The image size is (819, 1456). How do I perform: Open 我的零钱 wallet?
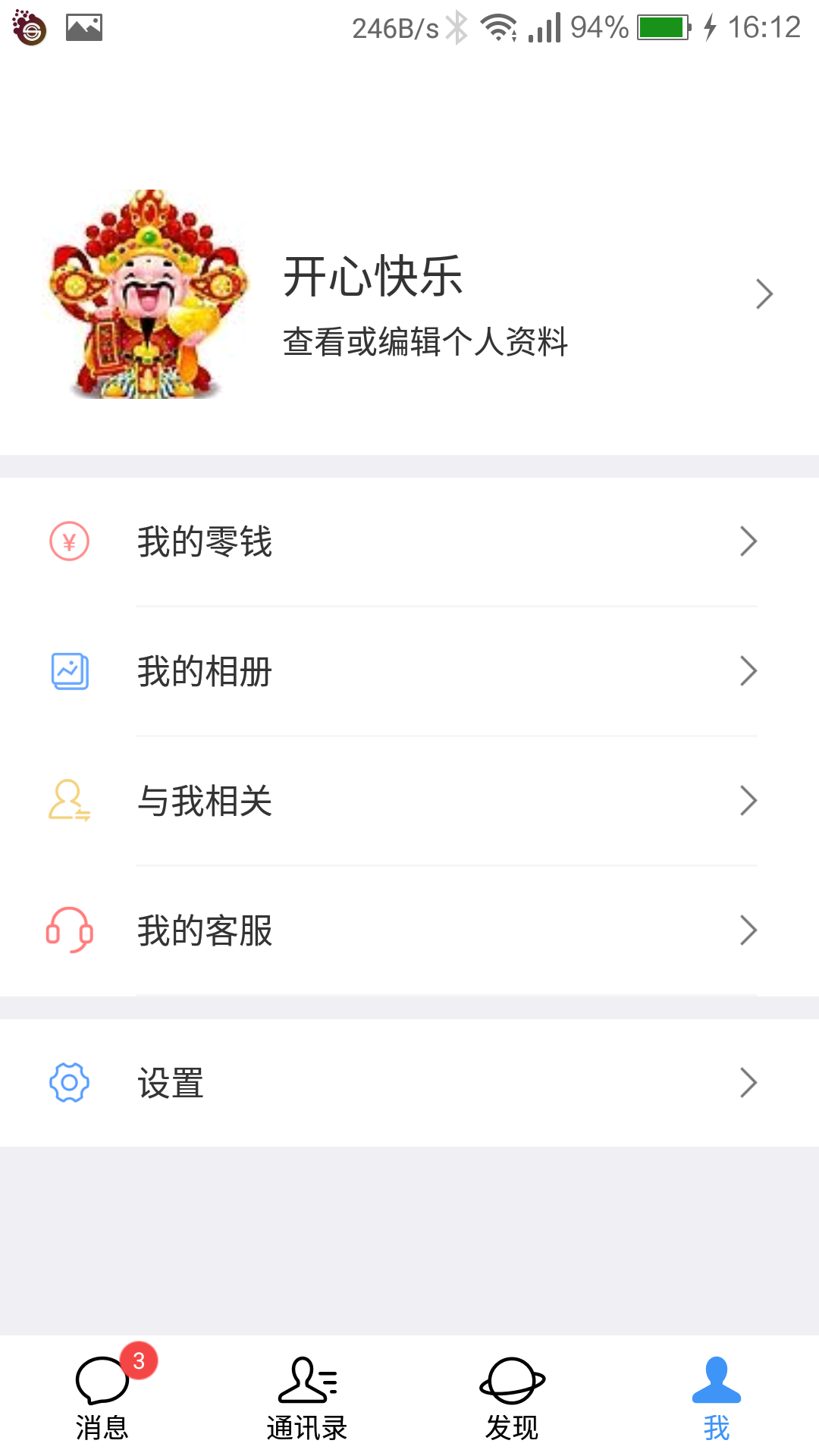coord(409,542)
